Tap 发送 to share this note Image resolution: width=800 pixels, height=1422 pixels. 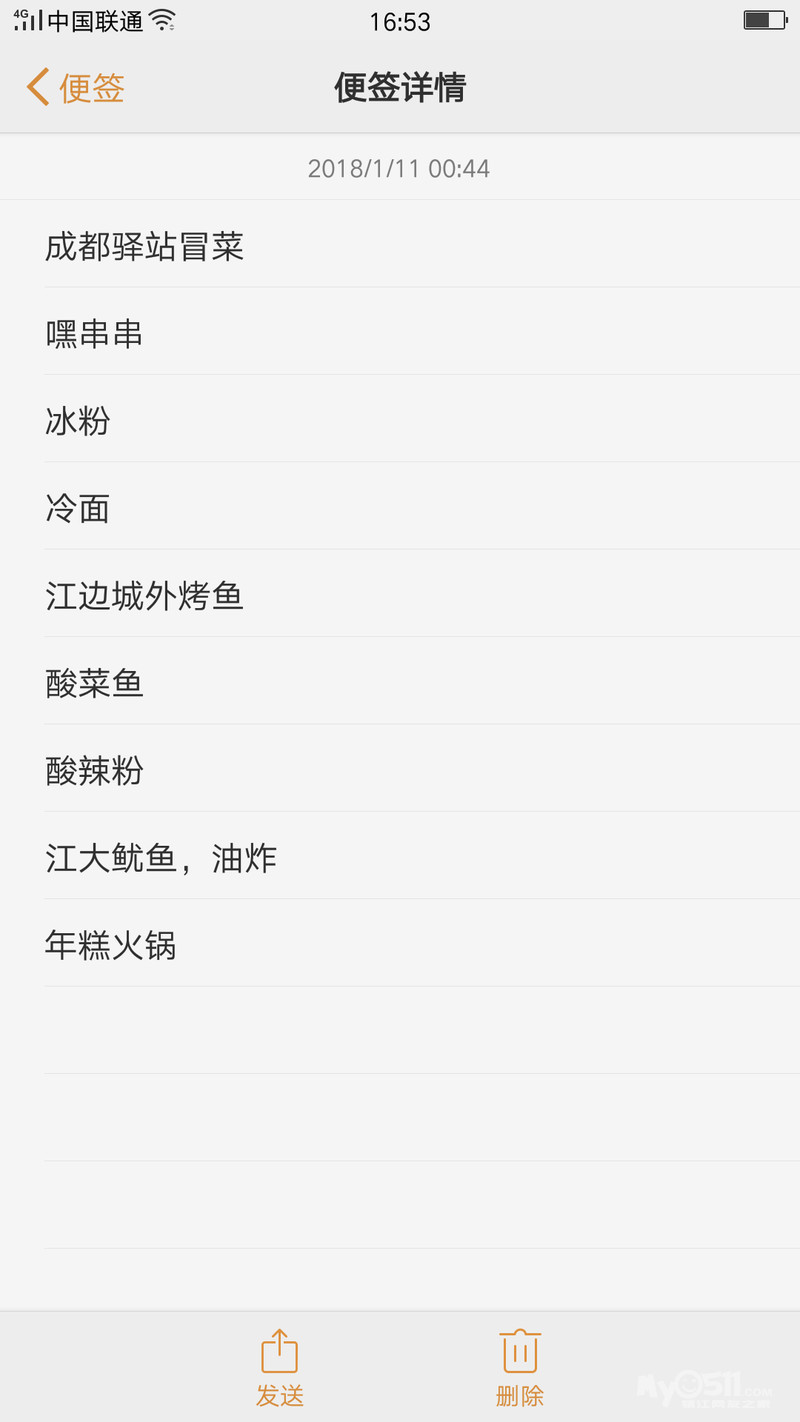tap(279, 1366)
